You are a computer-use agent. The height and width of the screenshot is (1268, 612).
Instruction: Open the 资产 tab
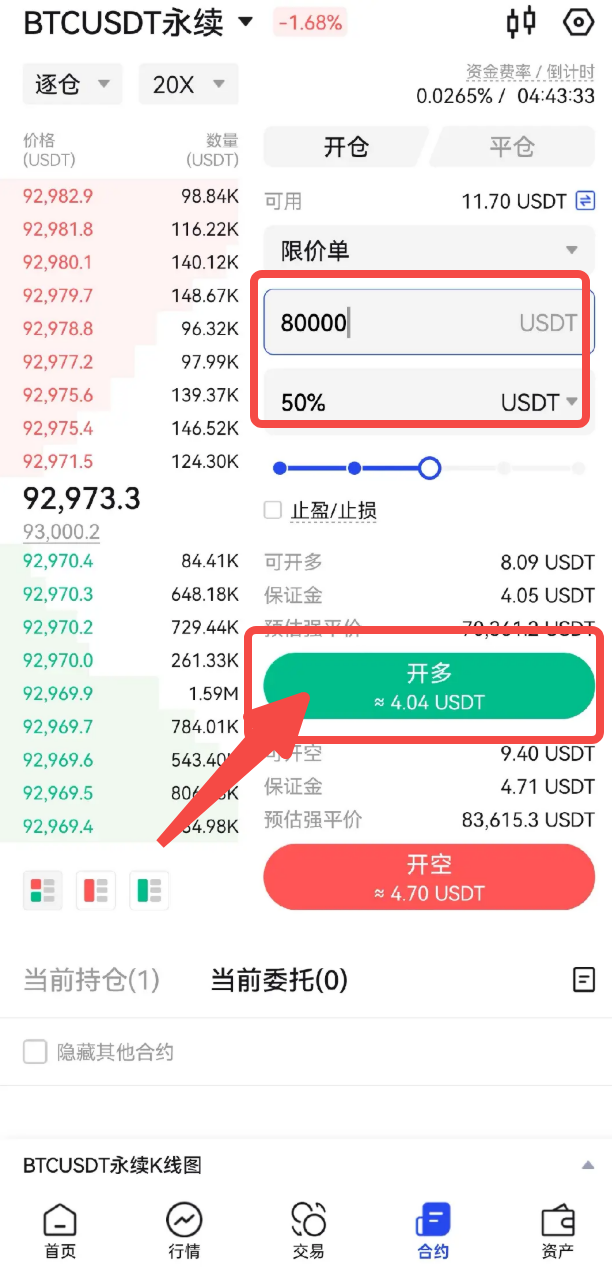pyautogui.click(x=557, y=1230)
